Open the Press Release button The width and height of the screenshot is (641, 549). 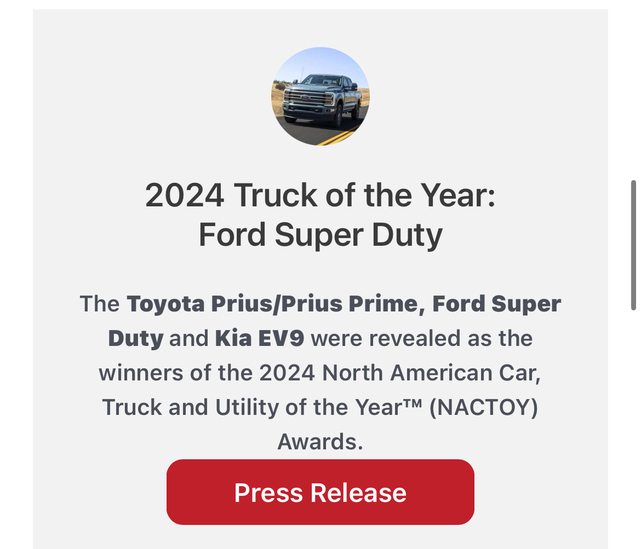pyautogui.click(x=320, y=492)
